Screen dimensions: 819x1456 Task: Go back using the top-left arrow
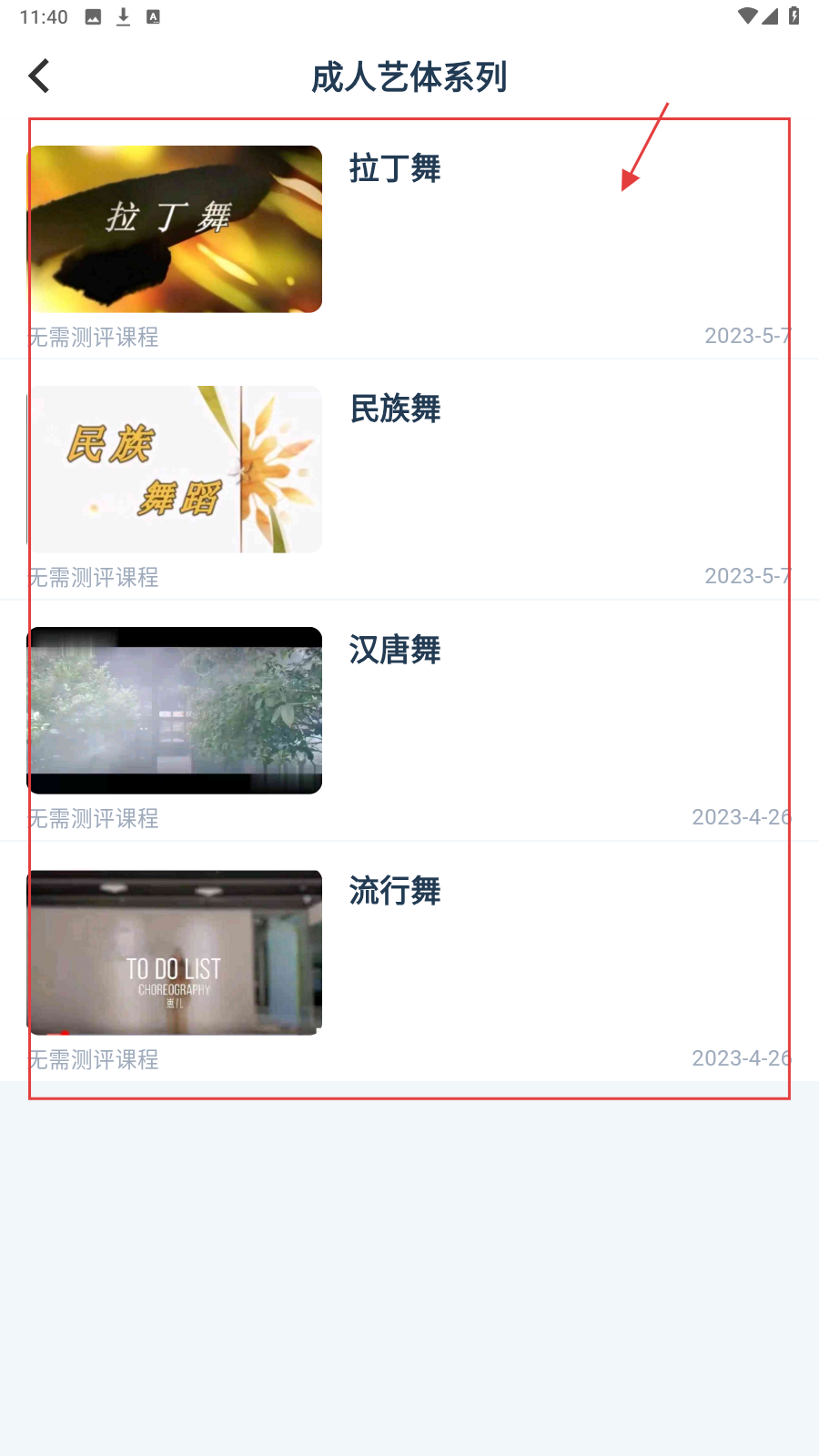(39, 76)
